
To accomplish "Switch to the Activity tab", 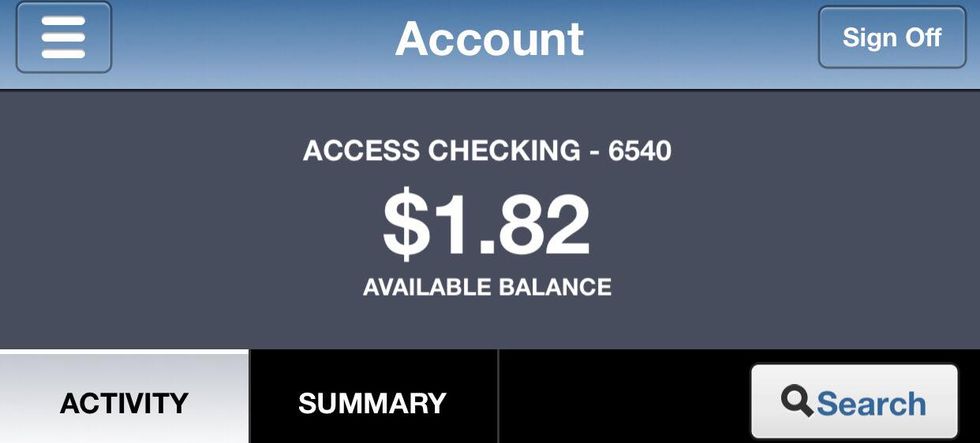I will tap(124, 402).
